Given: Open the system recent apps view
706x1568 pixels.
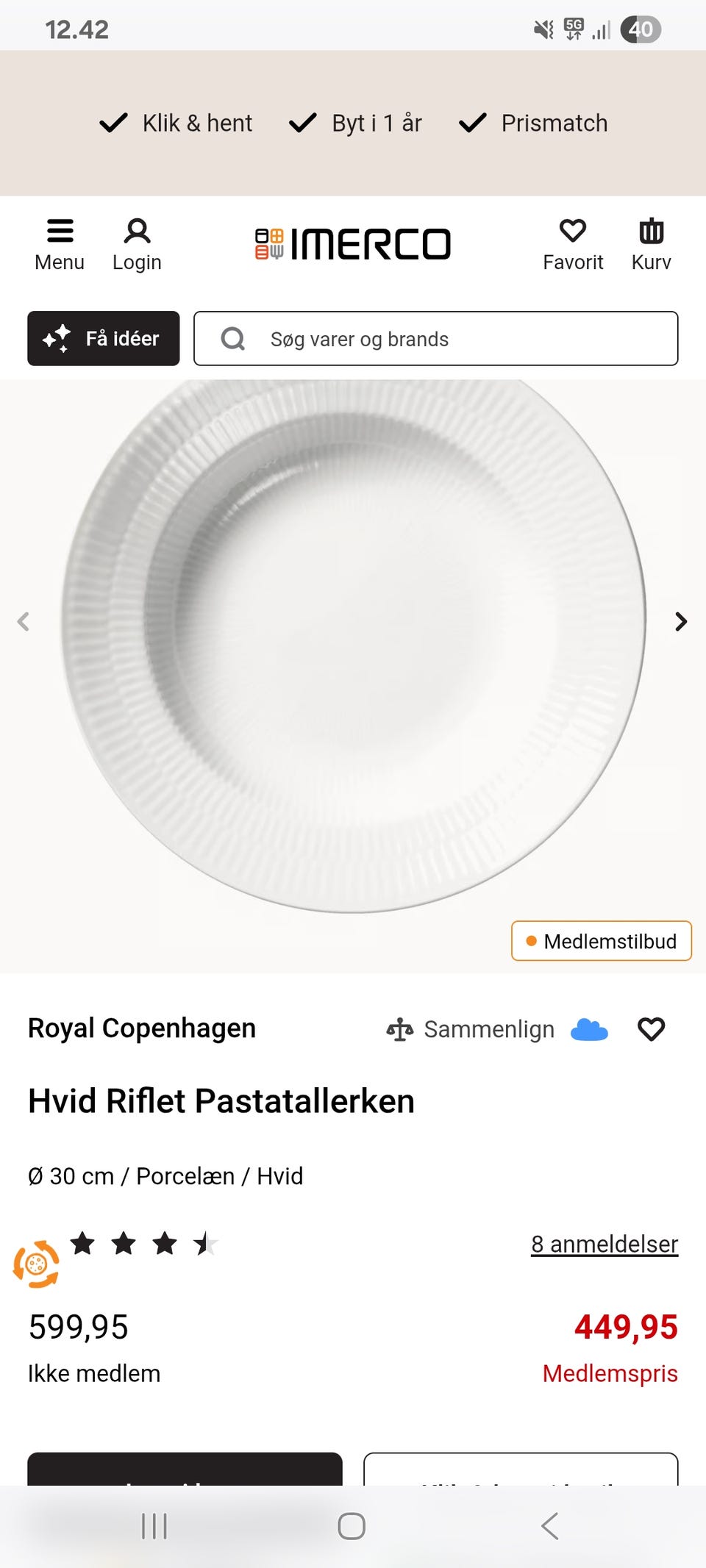Looking at the screenshot, I should pos(154,1526).
